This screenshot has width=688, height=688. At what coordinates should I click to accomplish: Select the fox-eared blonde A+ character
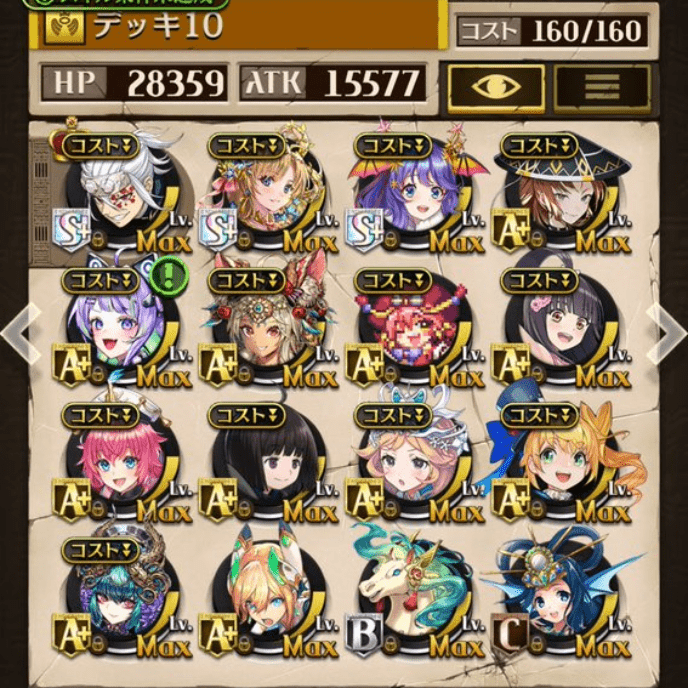(x=262, y=598)
